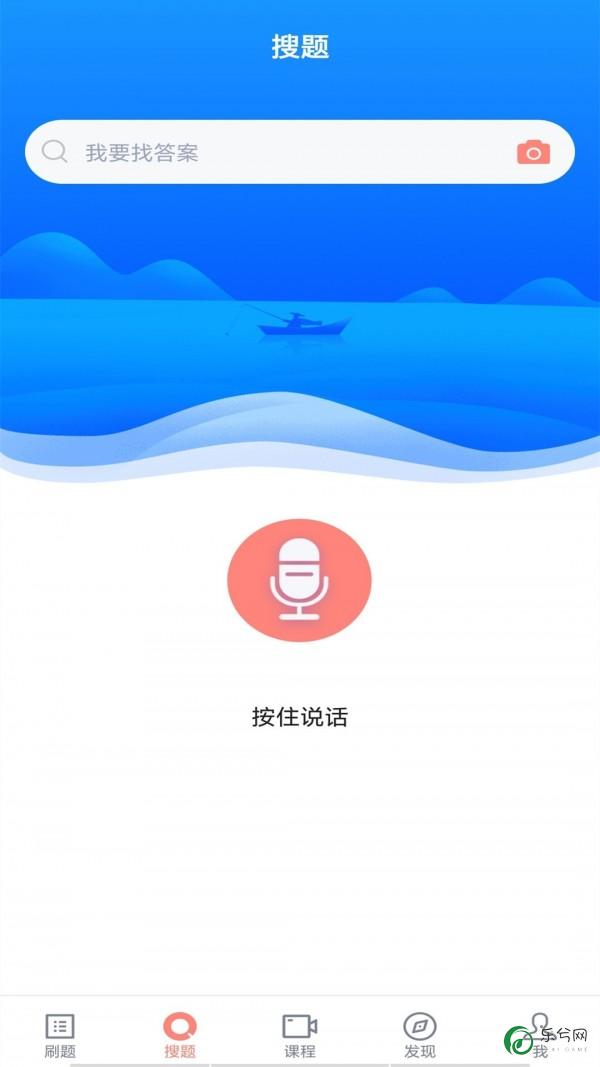Select the 搜题 tab
The image size is (600, 1067).
coord(180,1035)
